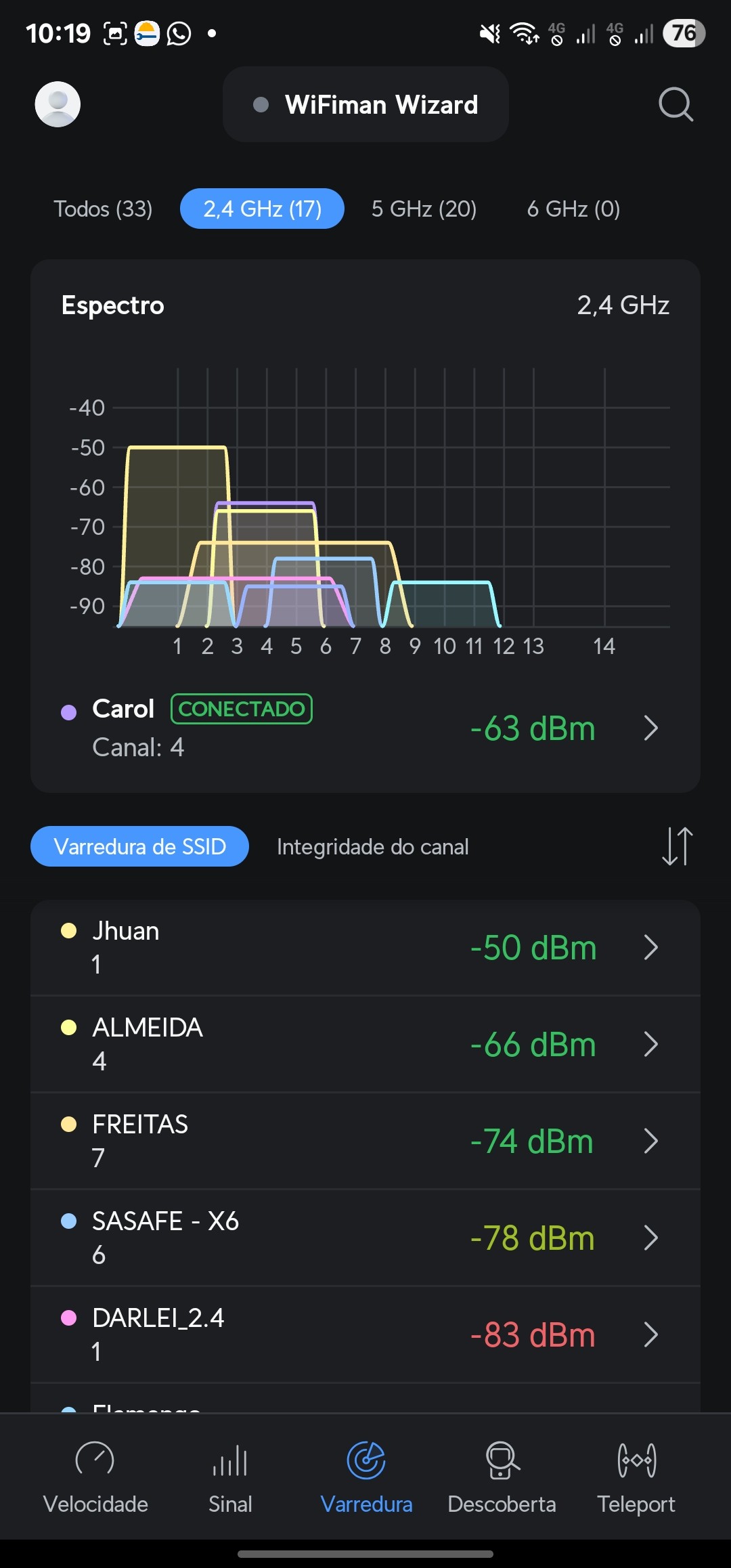Select the 6 GHz (0) band
Image resolution: width=731 pixels, height=1568 pixels.
573,209
